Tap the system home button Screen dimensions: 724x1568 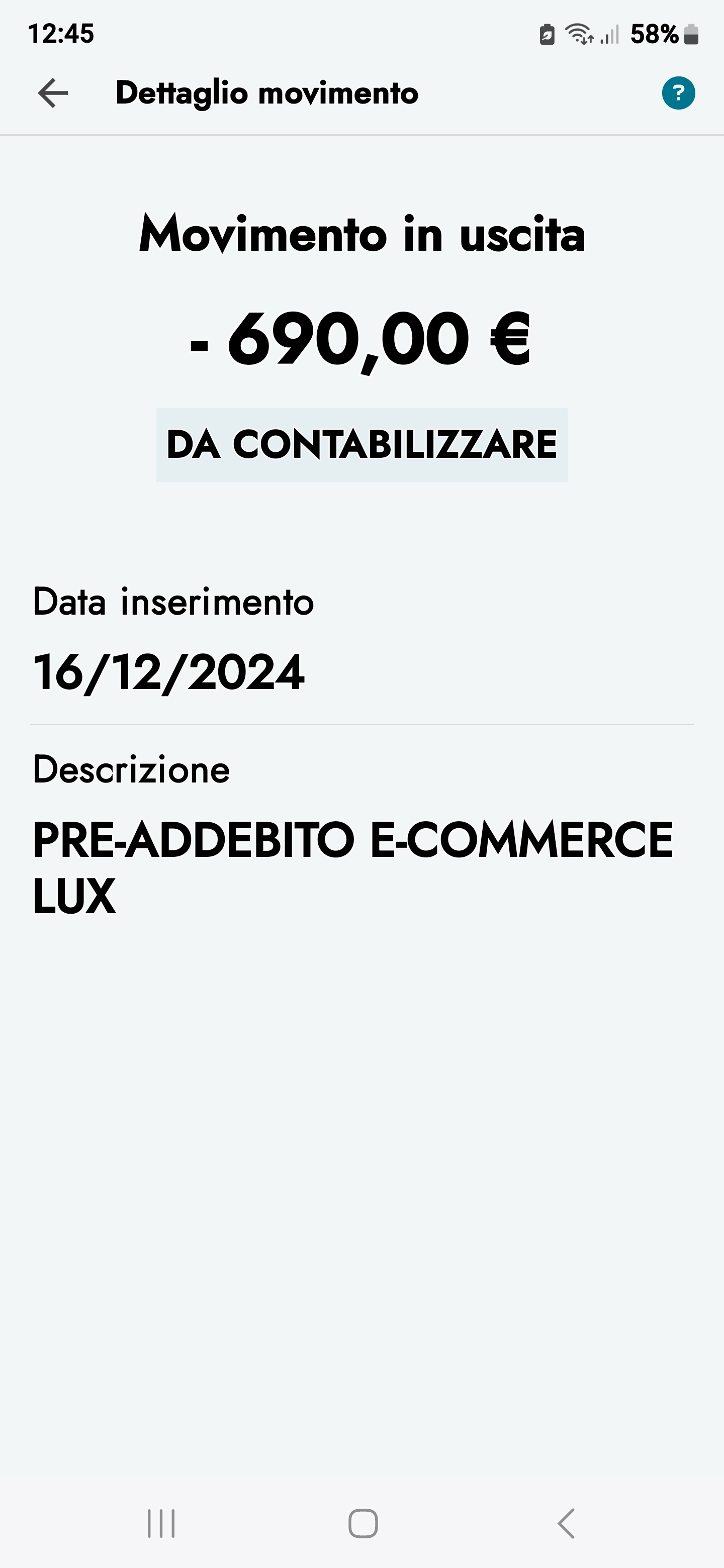pos(363,1524)
